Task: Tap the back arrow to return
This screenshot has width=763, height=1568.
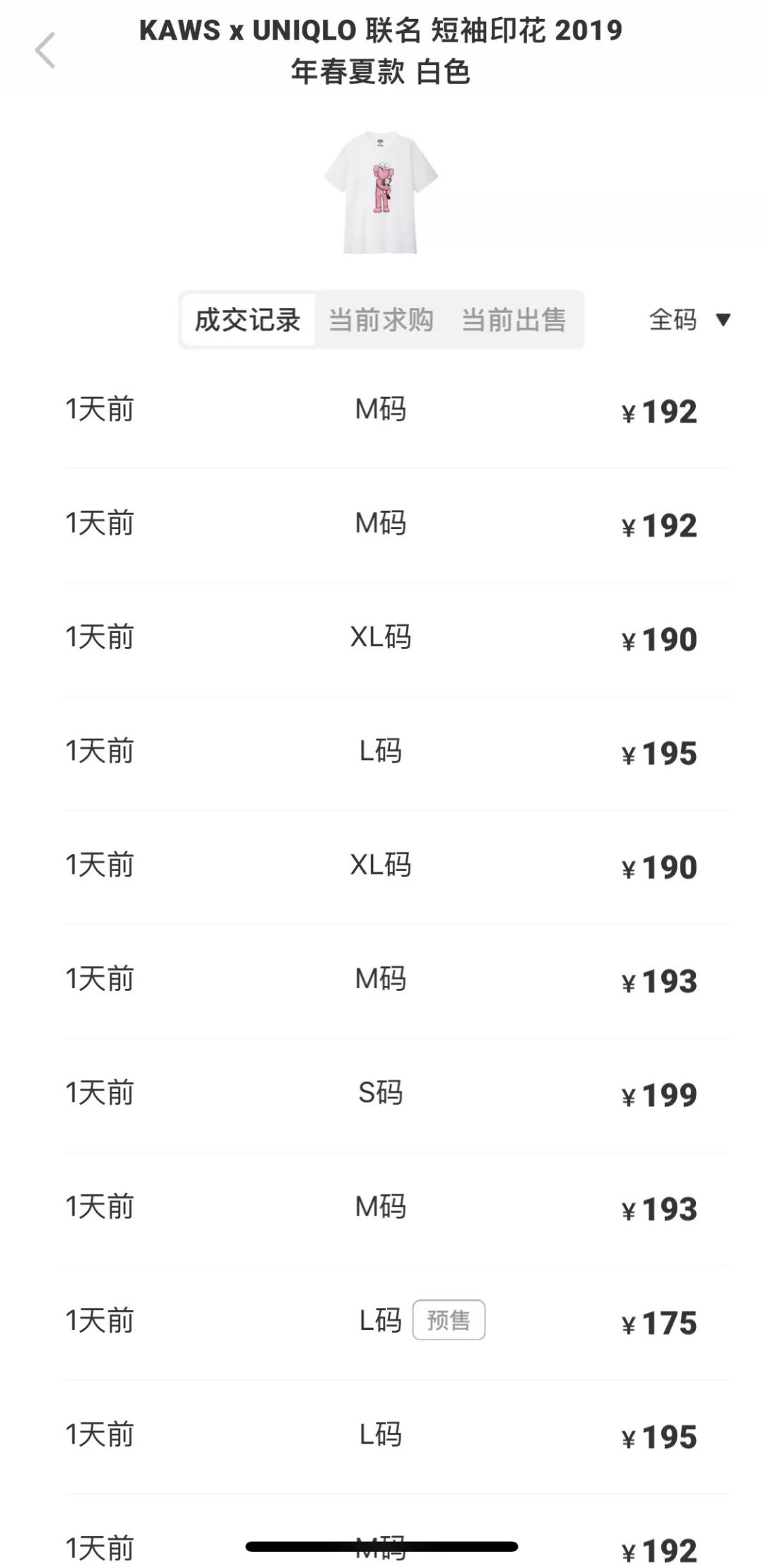Action: (x=45, y=49)
